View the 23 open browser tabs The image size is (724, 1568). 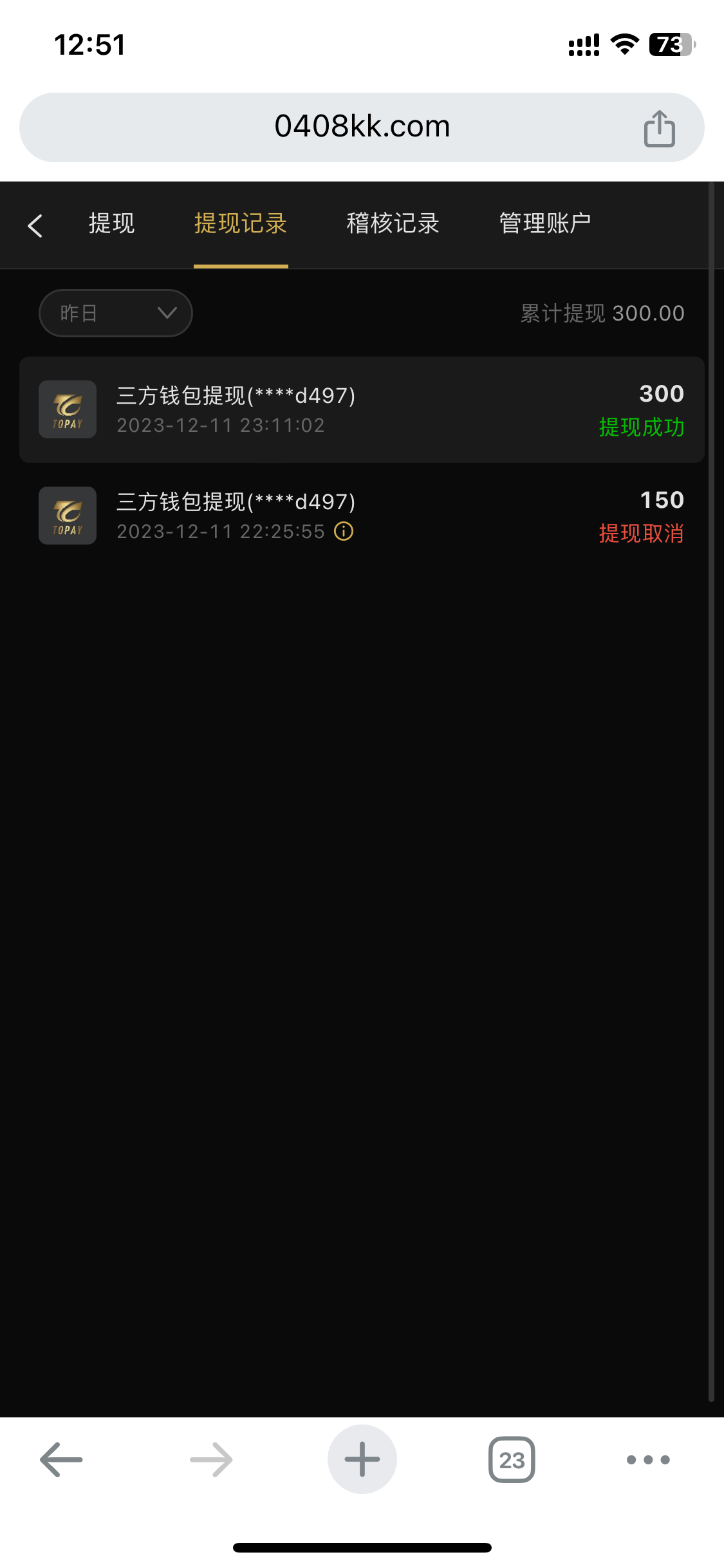coord(512,1460)
